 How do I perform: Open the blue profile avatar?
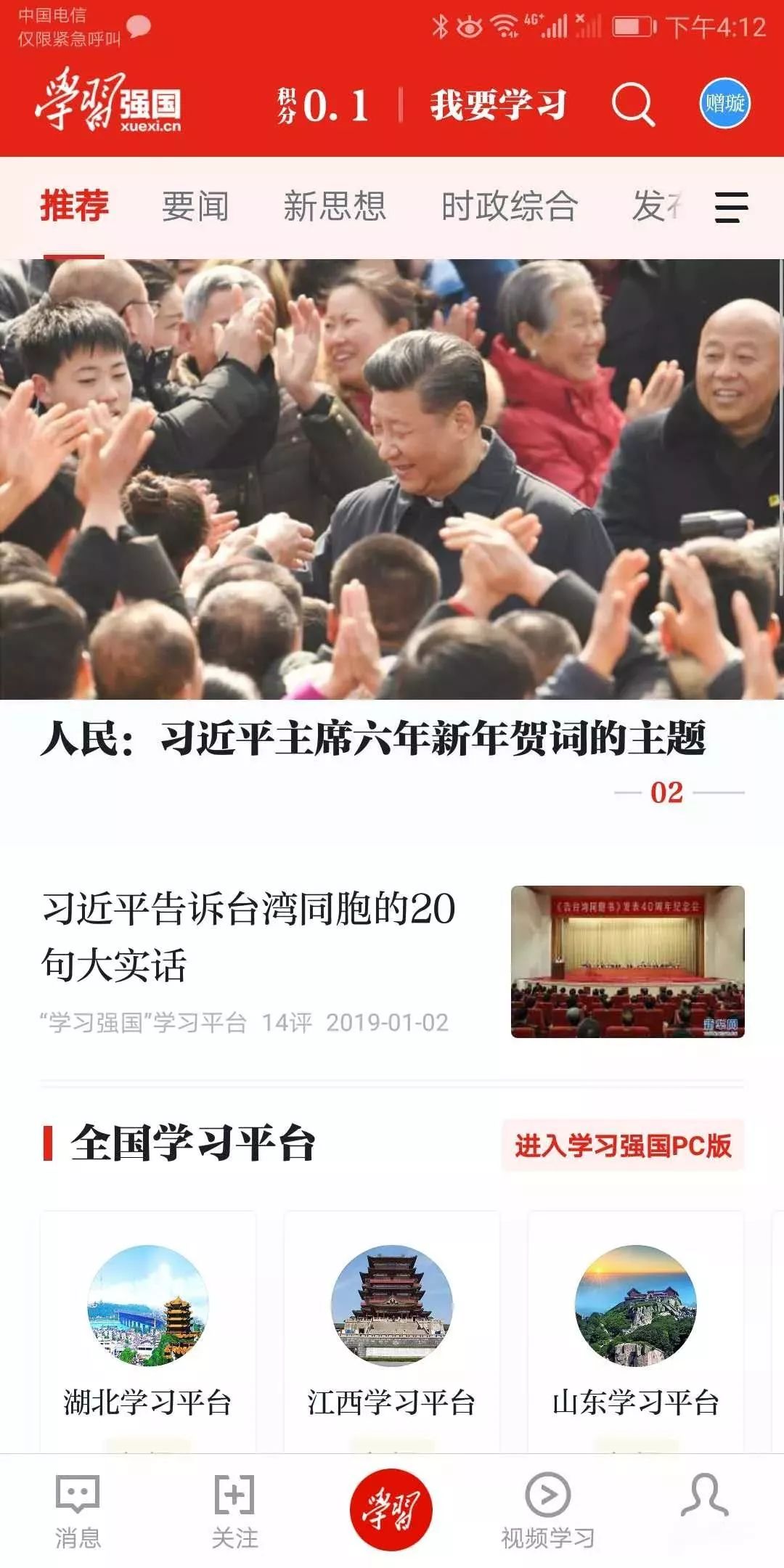724,103
